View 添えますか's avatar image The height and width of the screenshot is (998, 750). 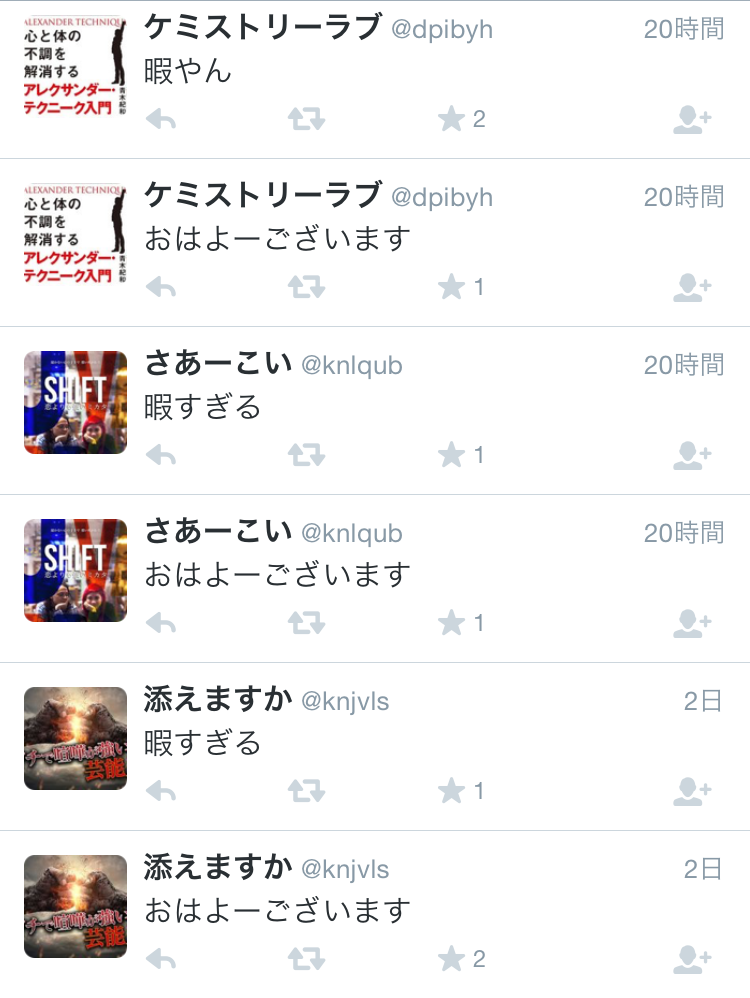[x=75, y=737]
